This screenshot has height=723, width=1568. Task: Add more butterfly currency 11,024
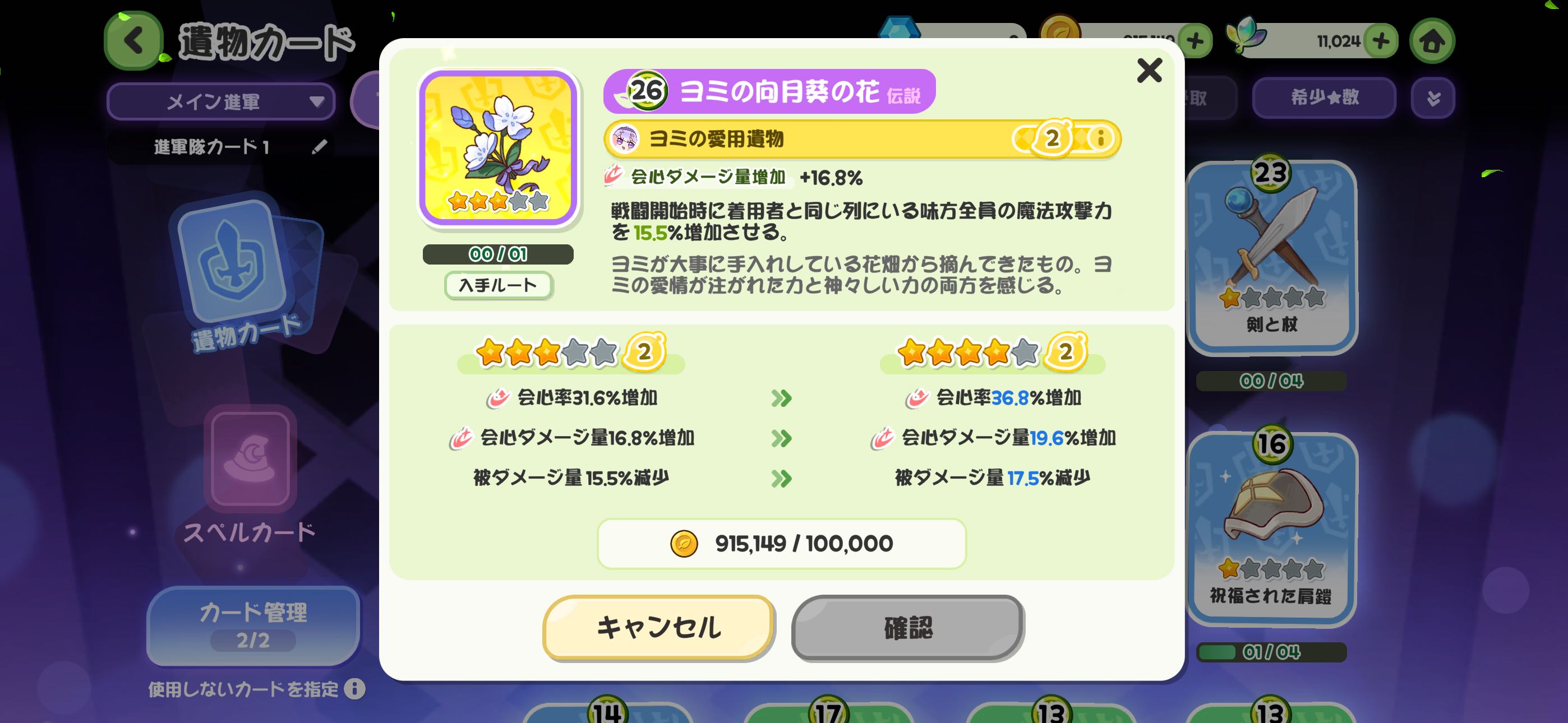click(x=1381, y=41)
